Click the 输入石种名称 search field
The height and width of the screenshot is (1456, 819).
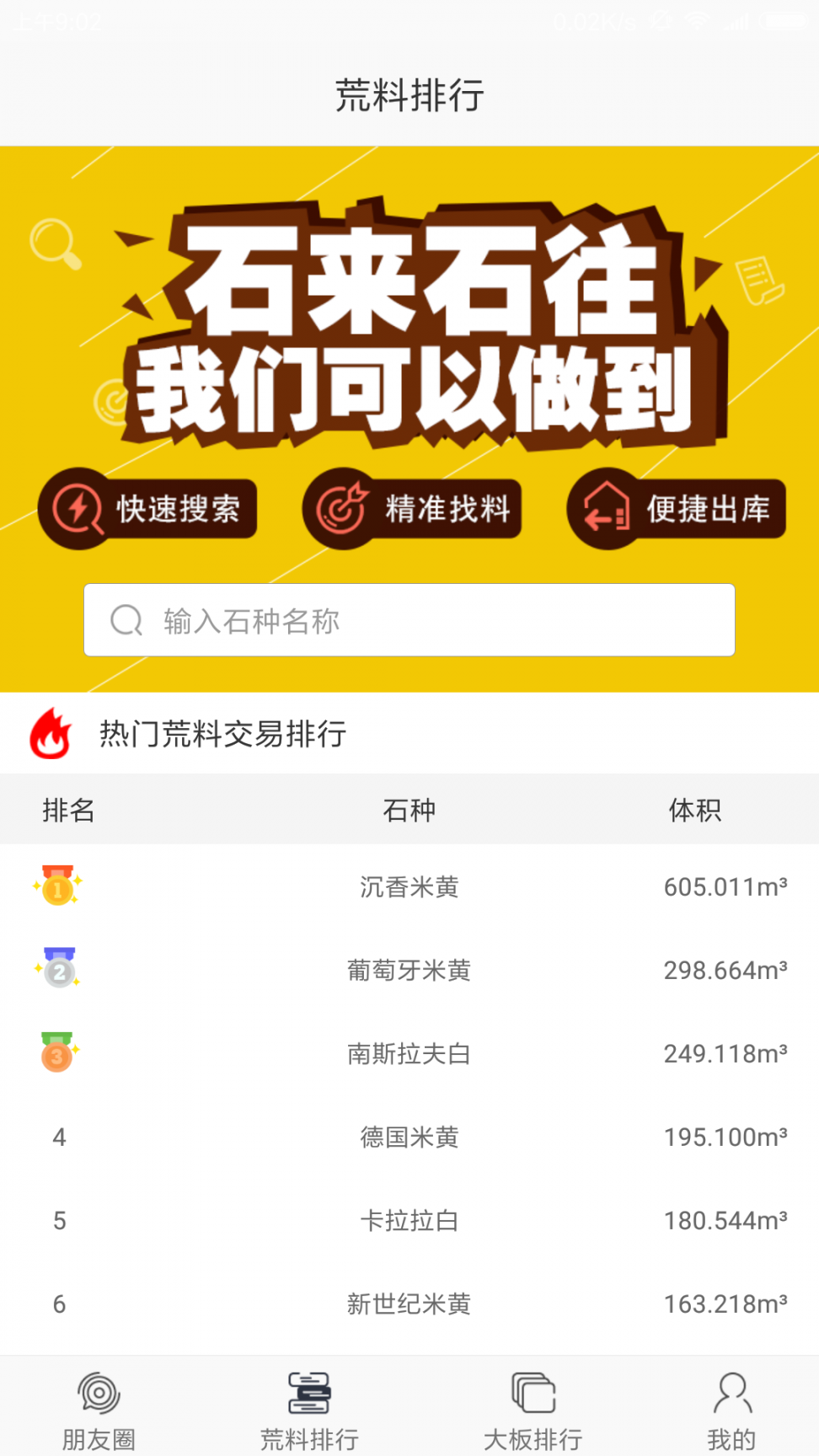click(409, 620)
